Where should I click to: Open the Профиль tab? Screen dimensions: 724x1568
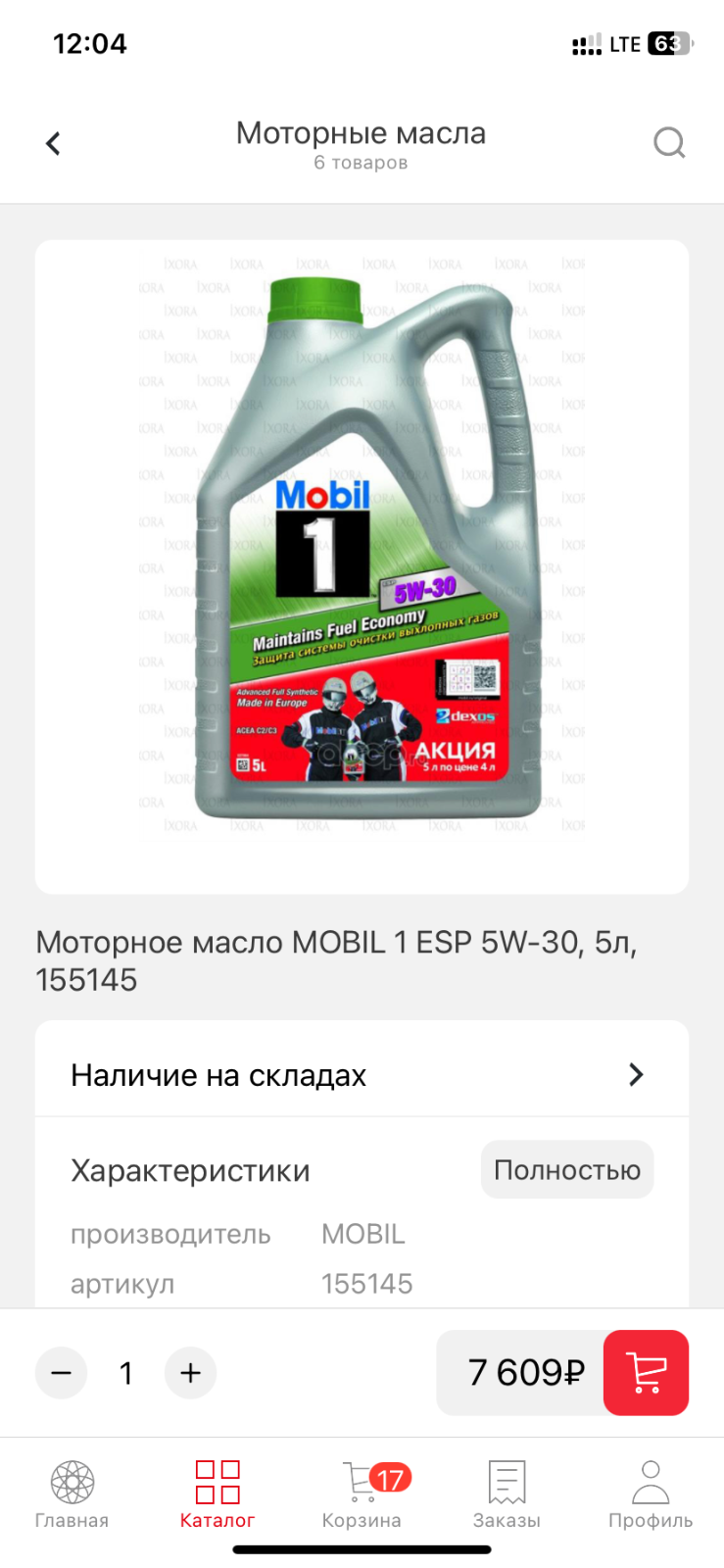click(x=651, y=1495)
